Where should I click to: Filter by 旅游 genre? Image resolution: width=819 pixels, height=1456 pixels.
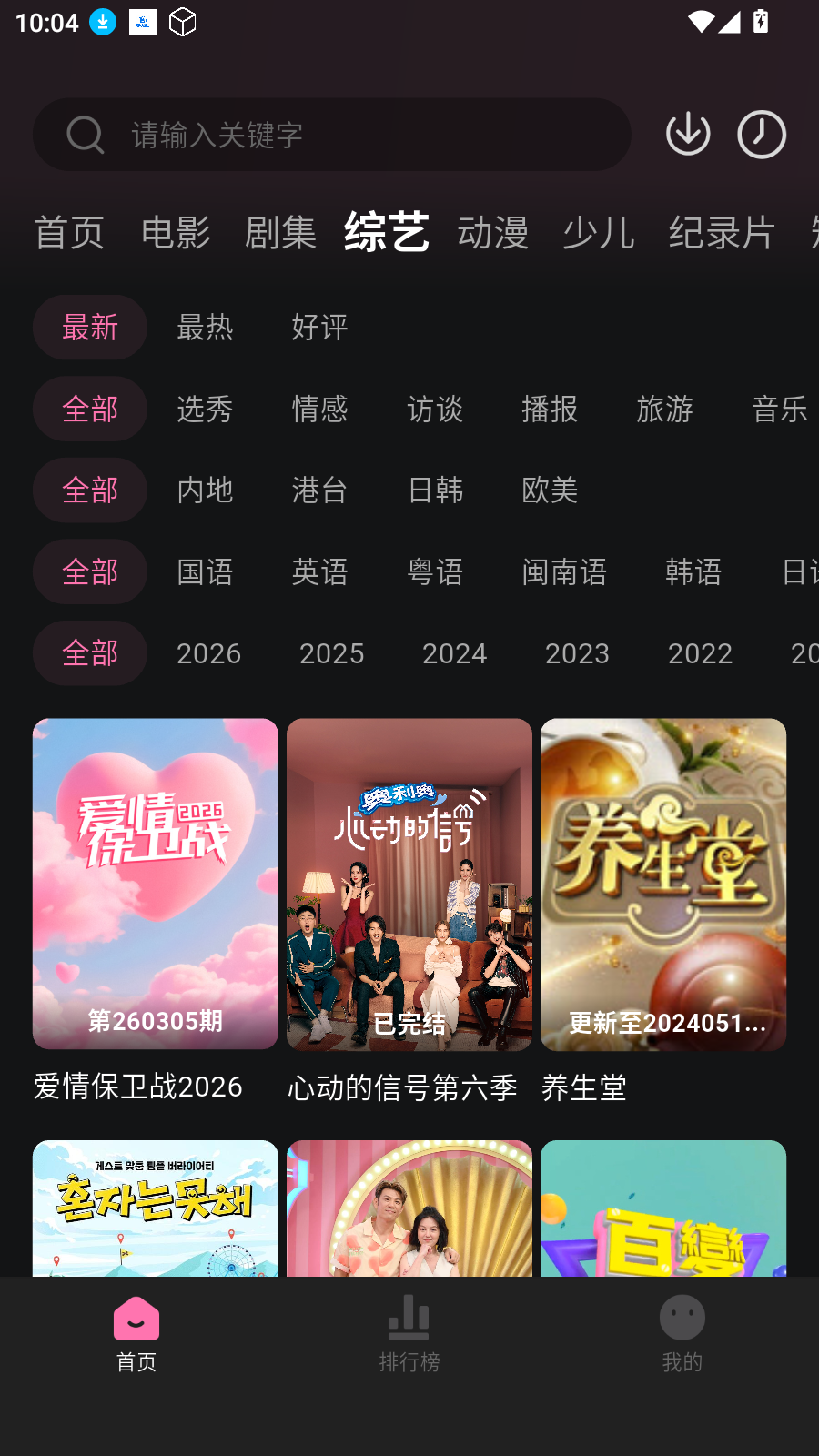[x=664, y=409]
